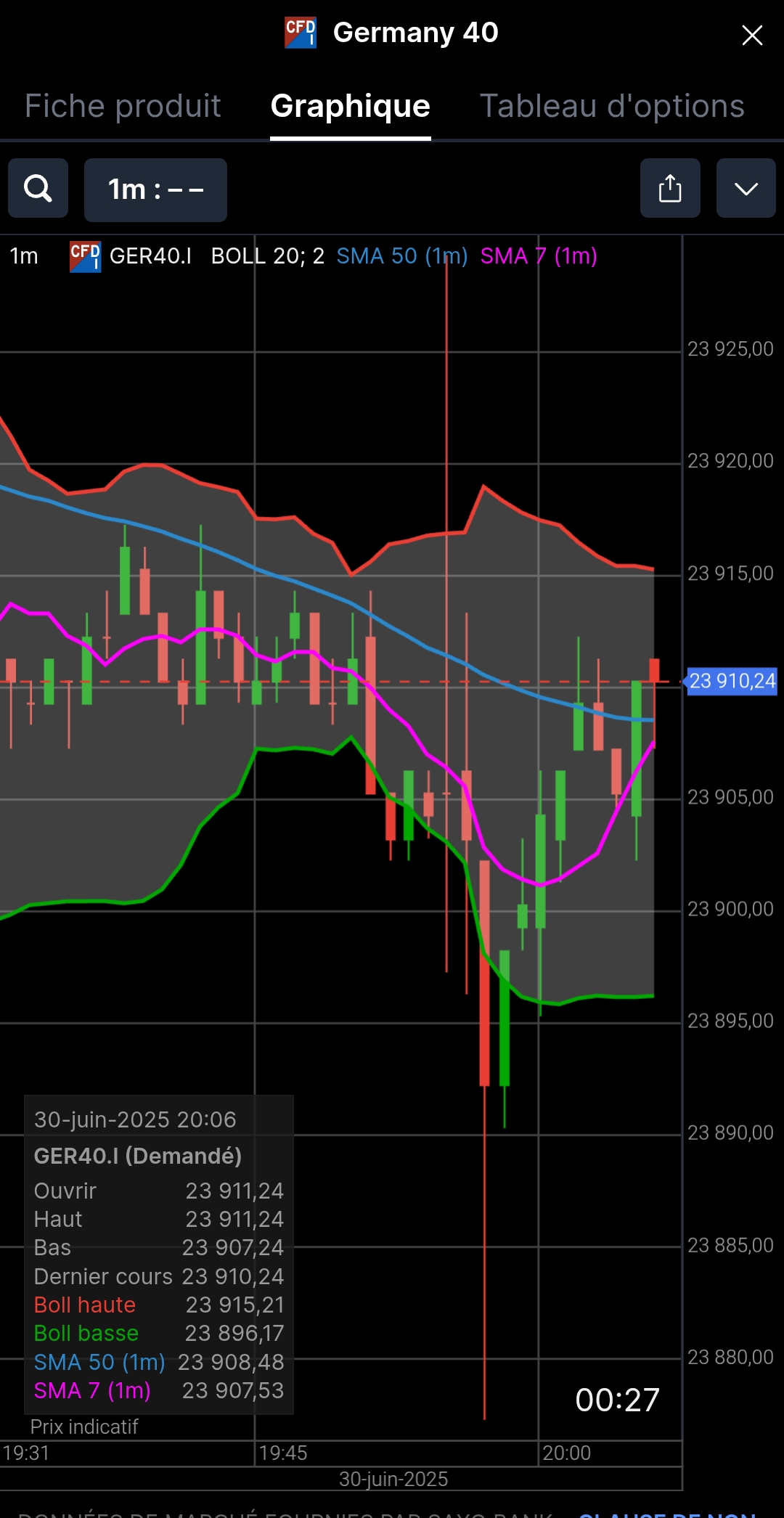Open the instrument search magnifier
The width and height of the screenshot is (784, 1518).
pyautogui.click(x=38, y=189)
